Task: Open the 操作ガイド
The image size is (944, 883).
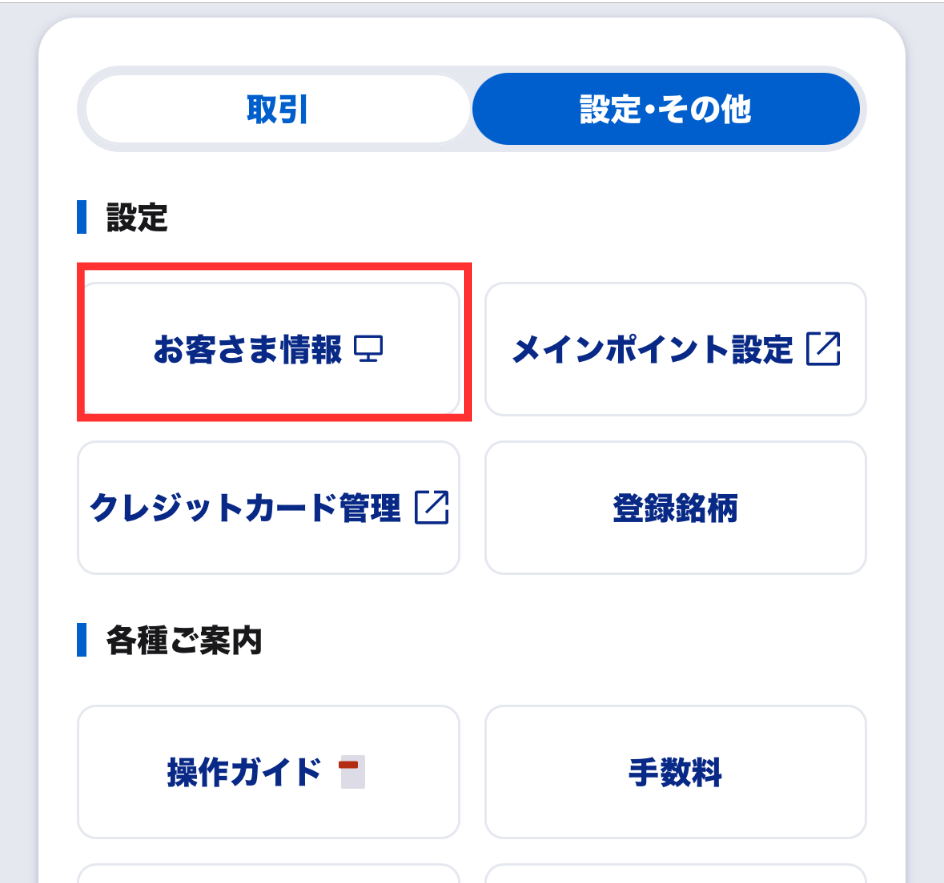Action: tap(269, 772)
